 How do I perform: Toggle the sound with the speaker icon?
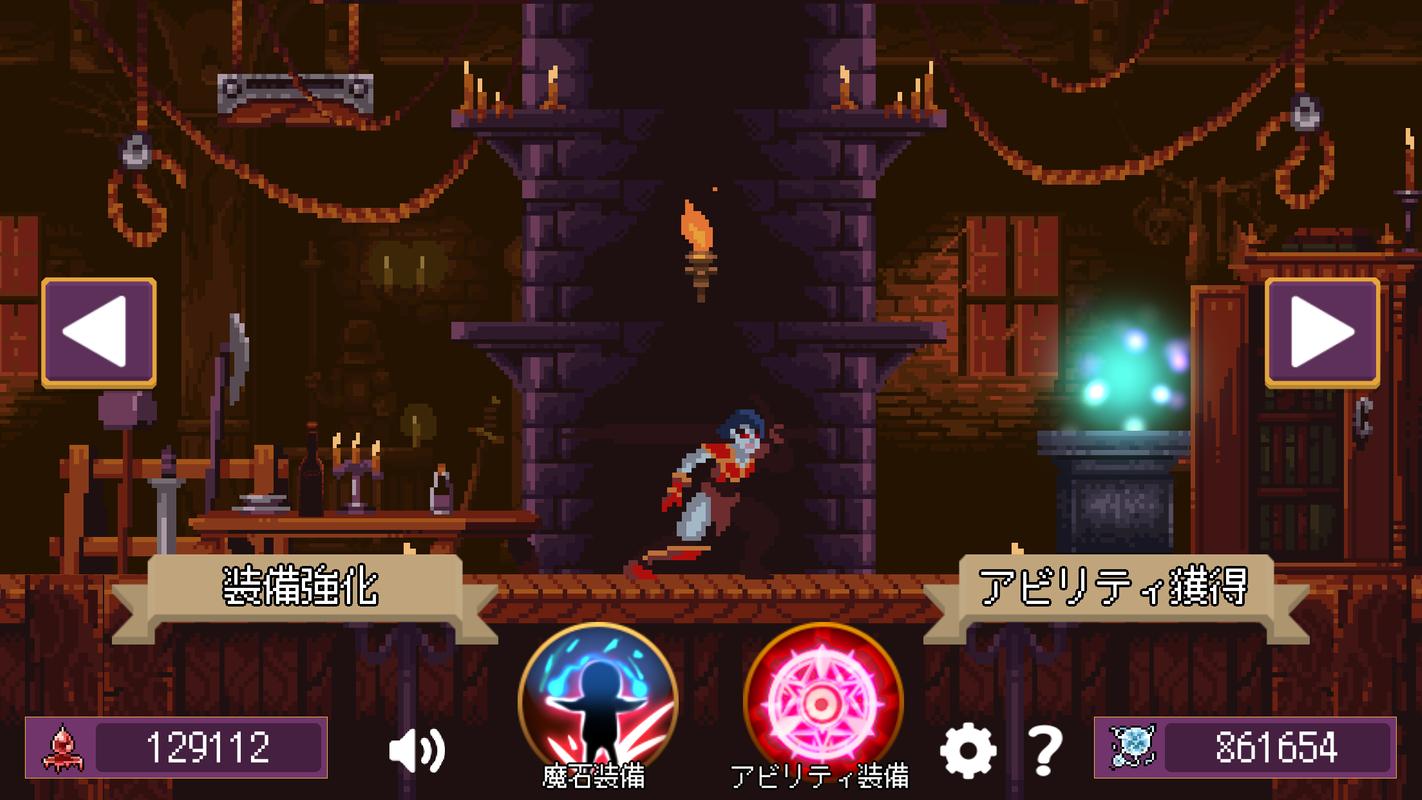click(416, 749)
